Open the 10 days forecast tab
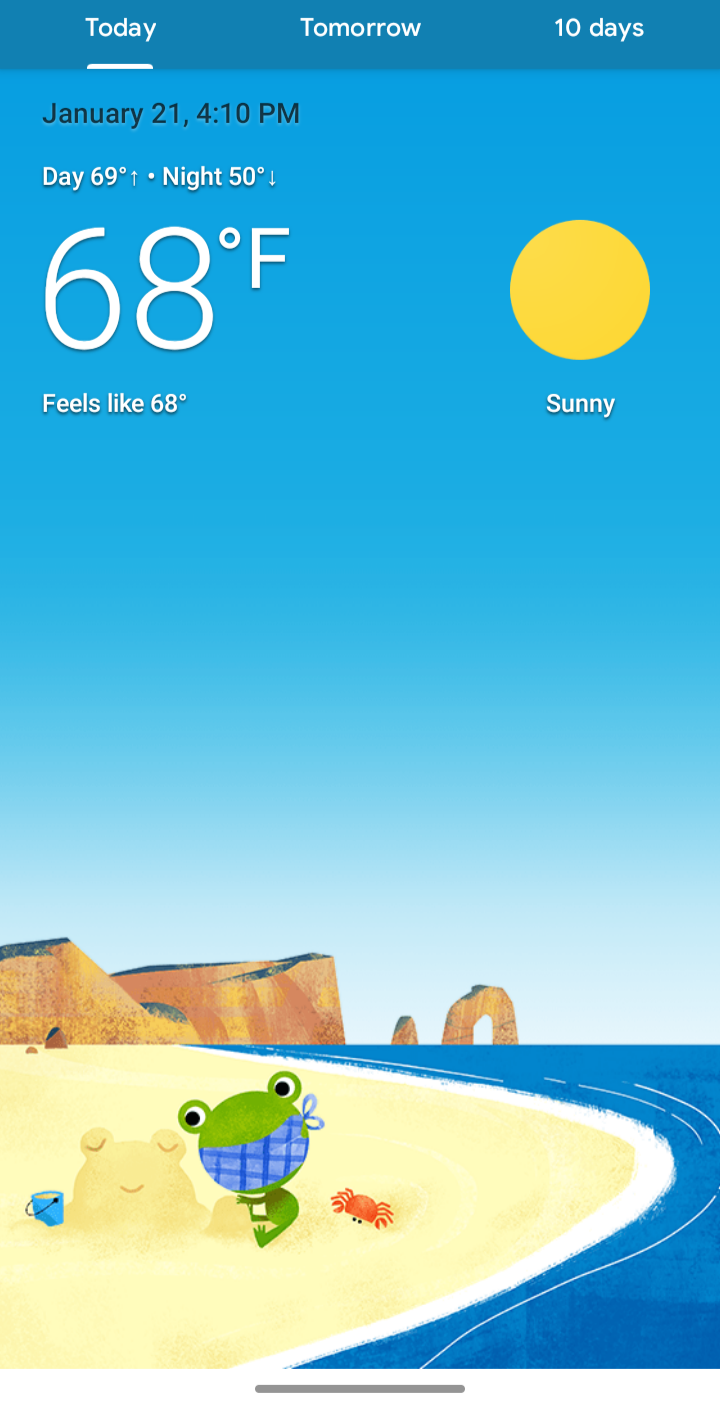 [x=599, y=29]
